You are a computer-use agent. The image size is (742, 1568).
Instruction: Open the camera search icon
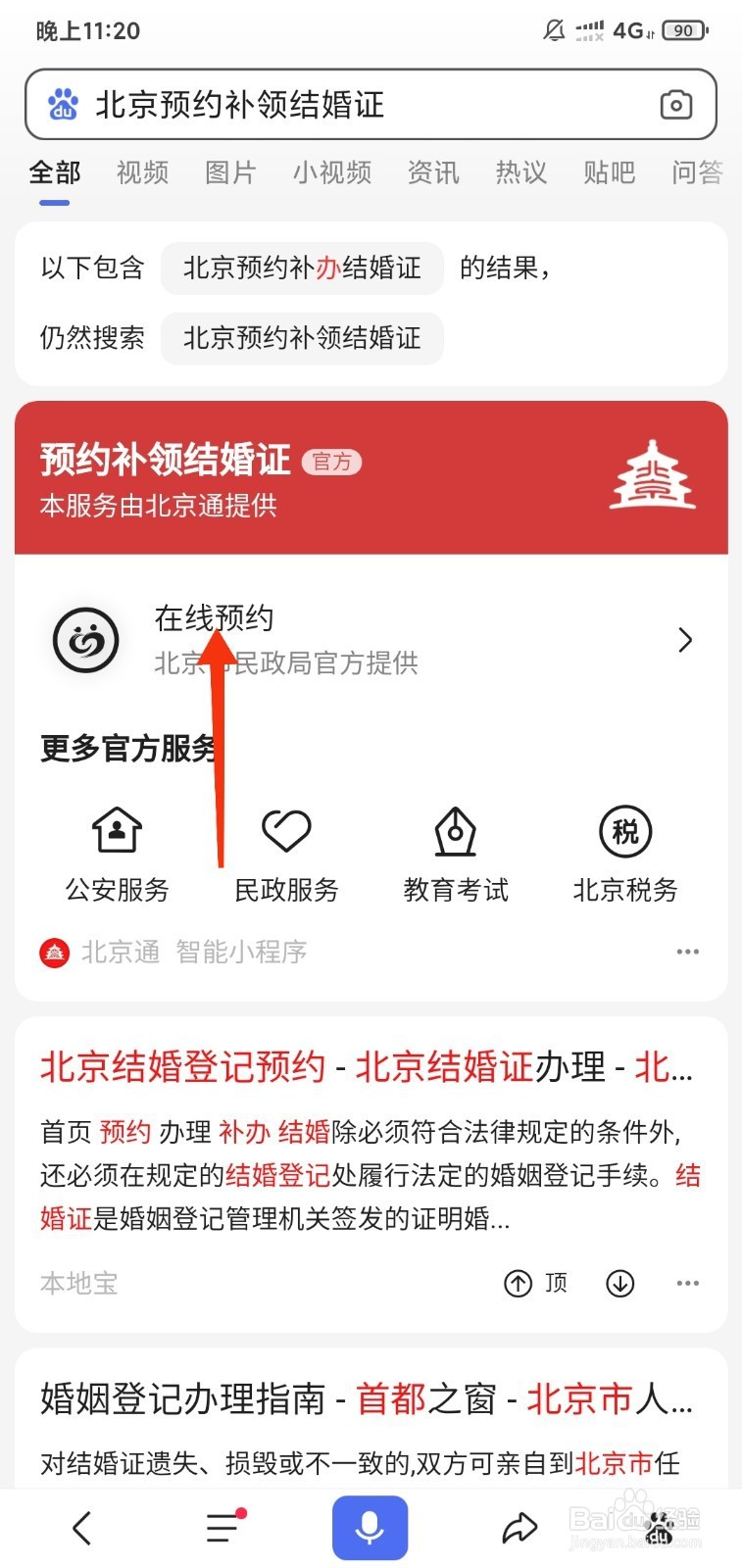676,105
